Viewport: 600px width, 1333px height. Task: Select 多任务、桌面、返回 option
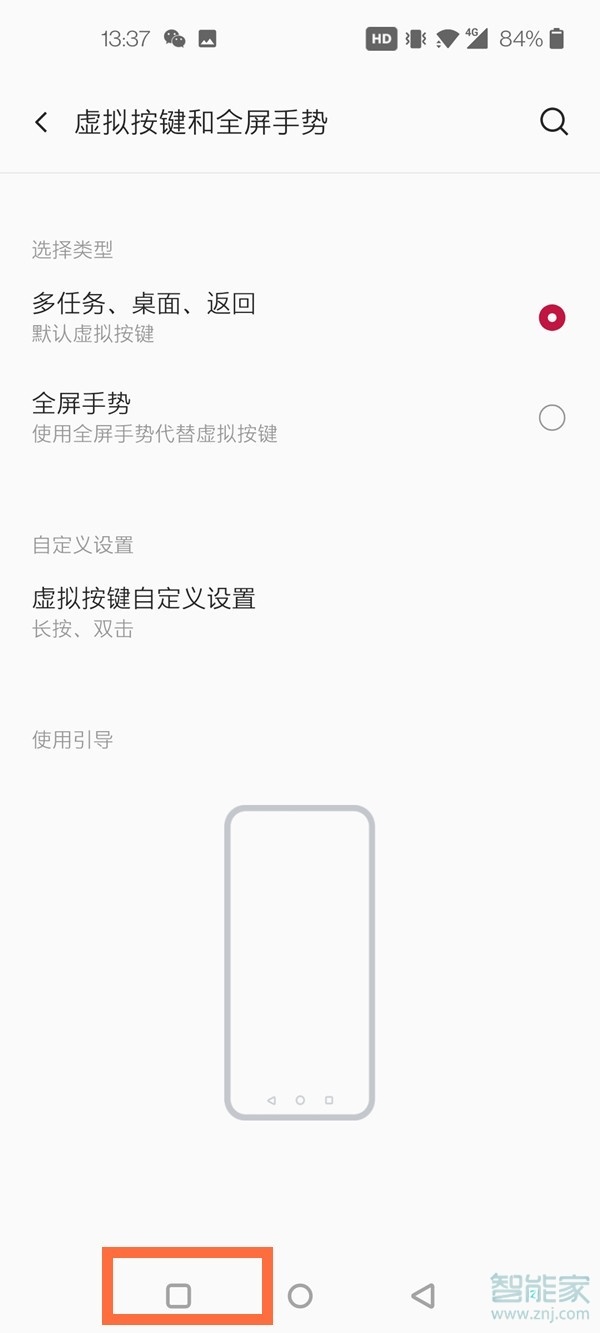551,318
